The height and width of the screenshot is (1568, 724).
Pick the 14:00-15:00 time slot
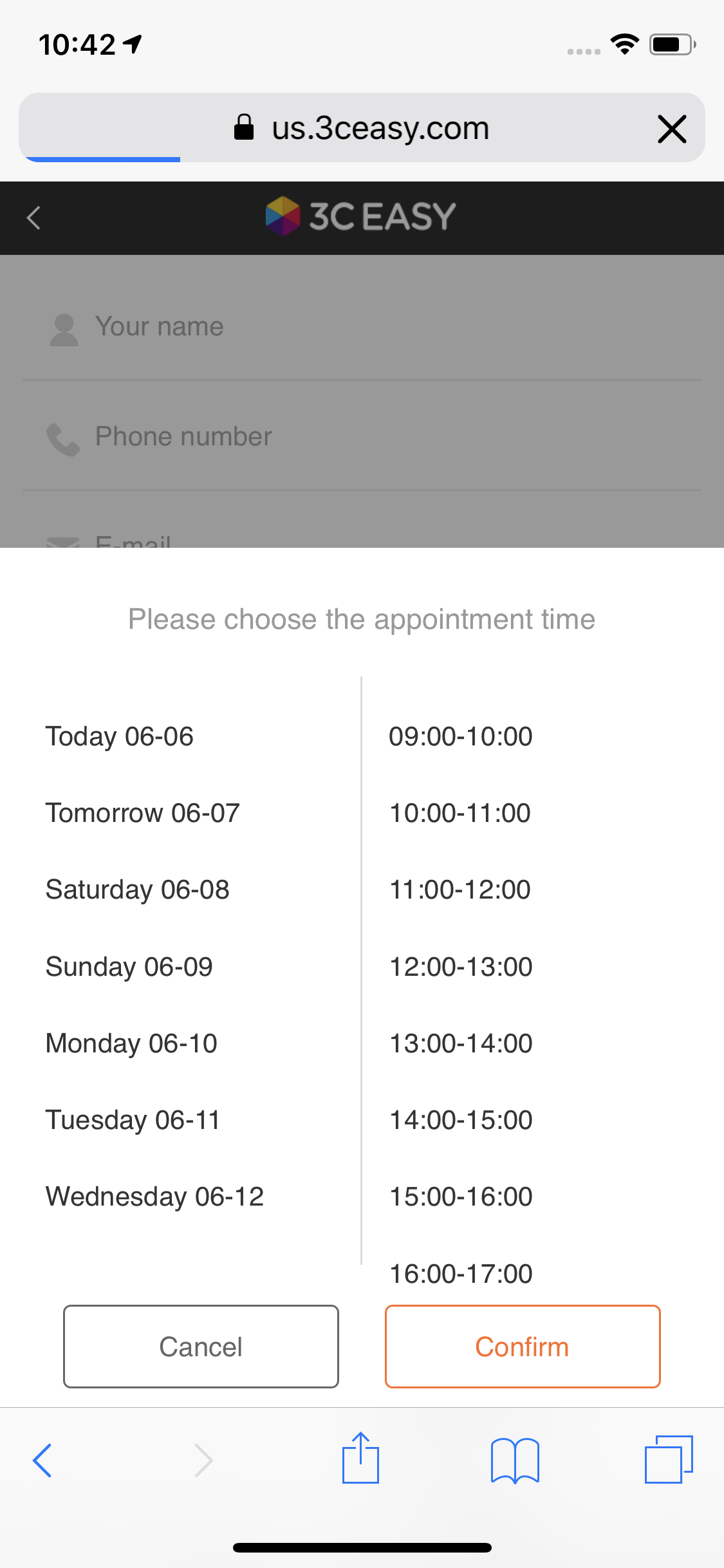tap(461, 1120)
